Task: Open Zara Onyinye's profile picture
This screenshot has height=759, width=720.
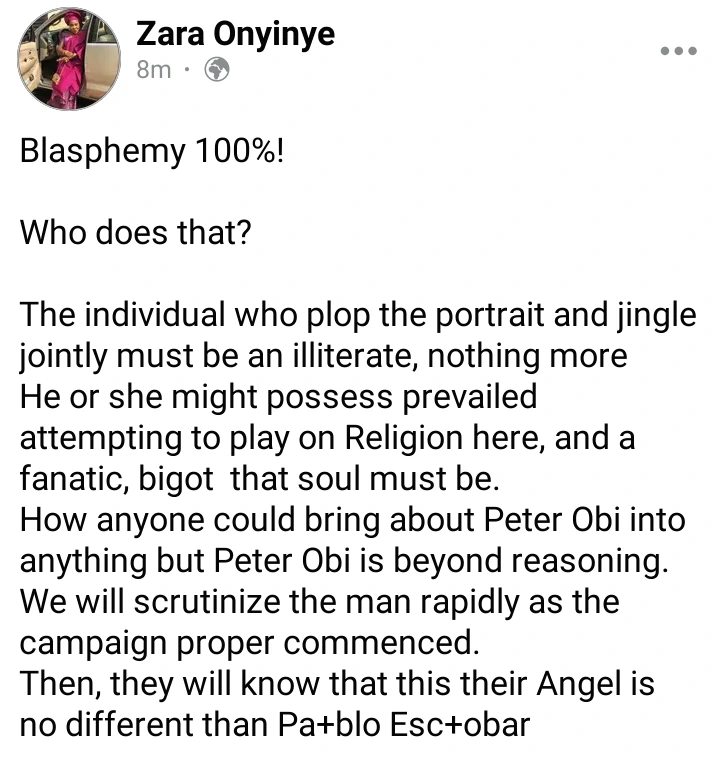Action: click(69, 58)
